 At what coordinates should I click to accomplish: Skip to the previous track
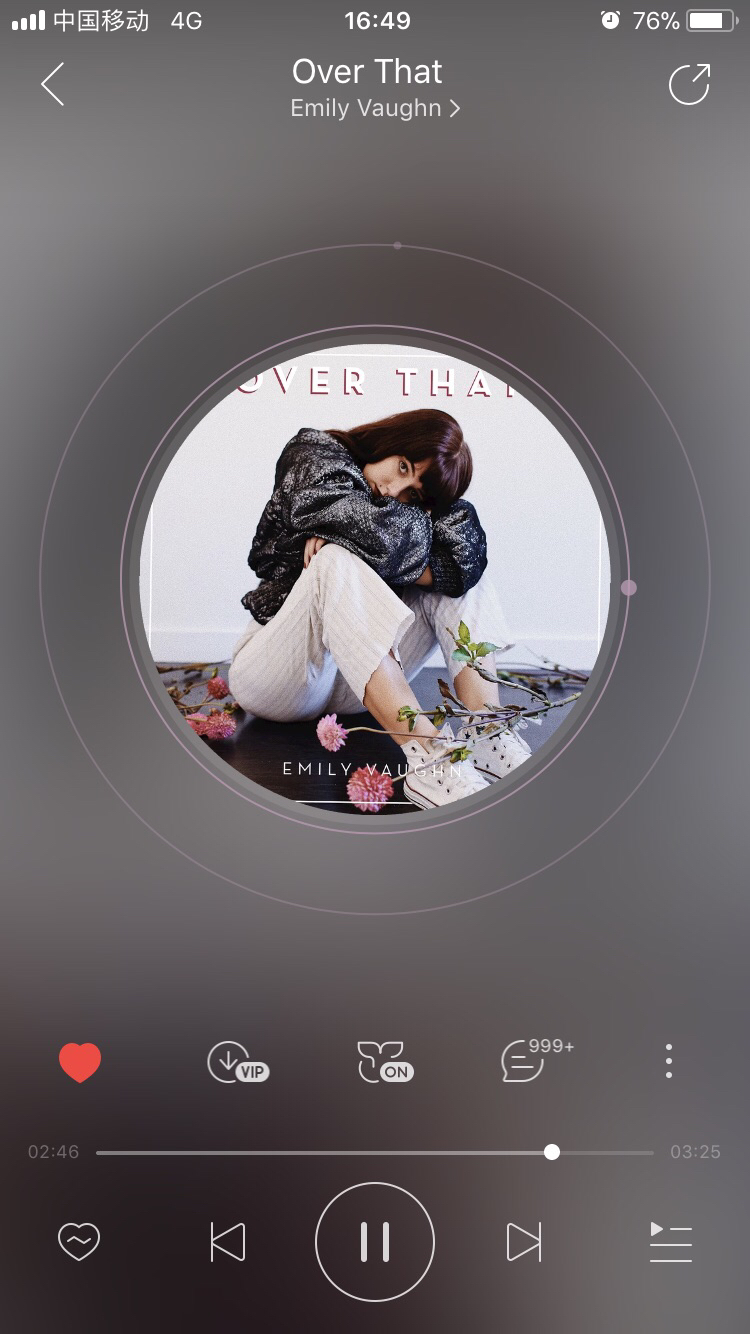[x=228, y=1242]
